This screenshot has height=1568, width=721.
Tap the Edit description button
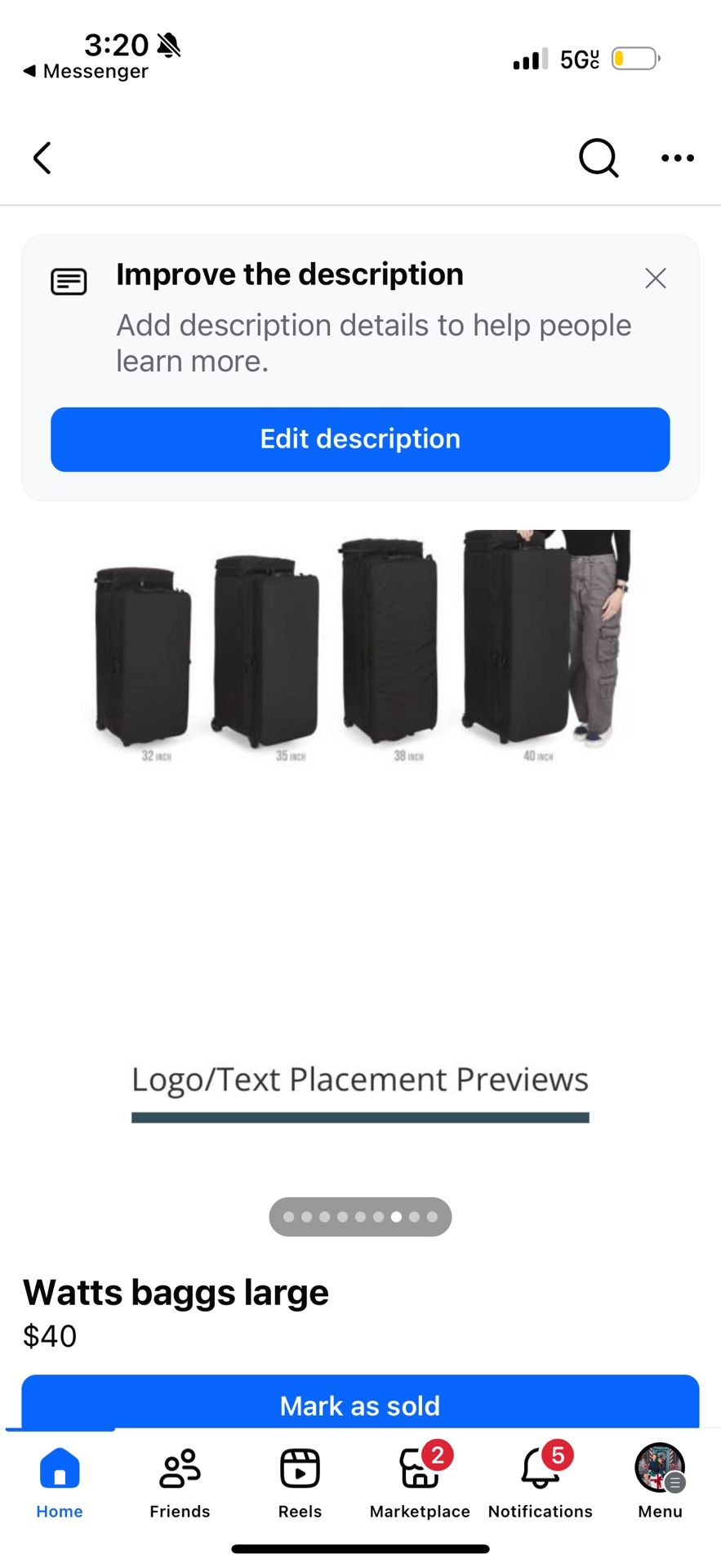coord(360,439)
